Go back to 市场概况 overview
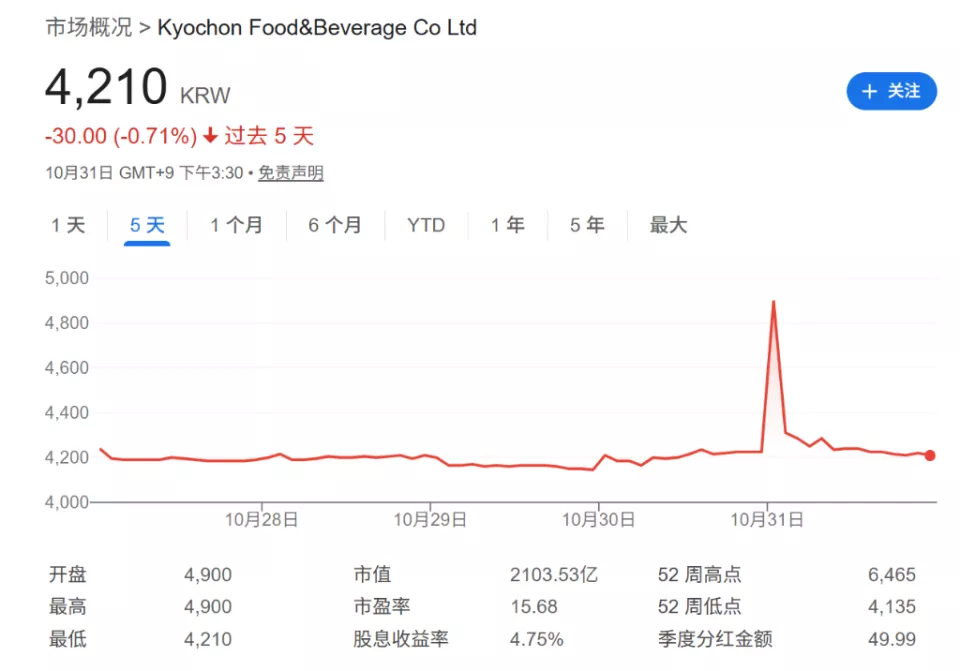The height and width of the screenshot is (671, 960). 88,27
